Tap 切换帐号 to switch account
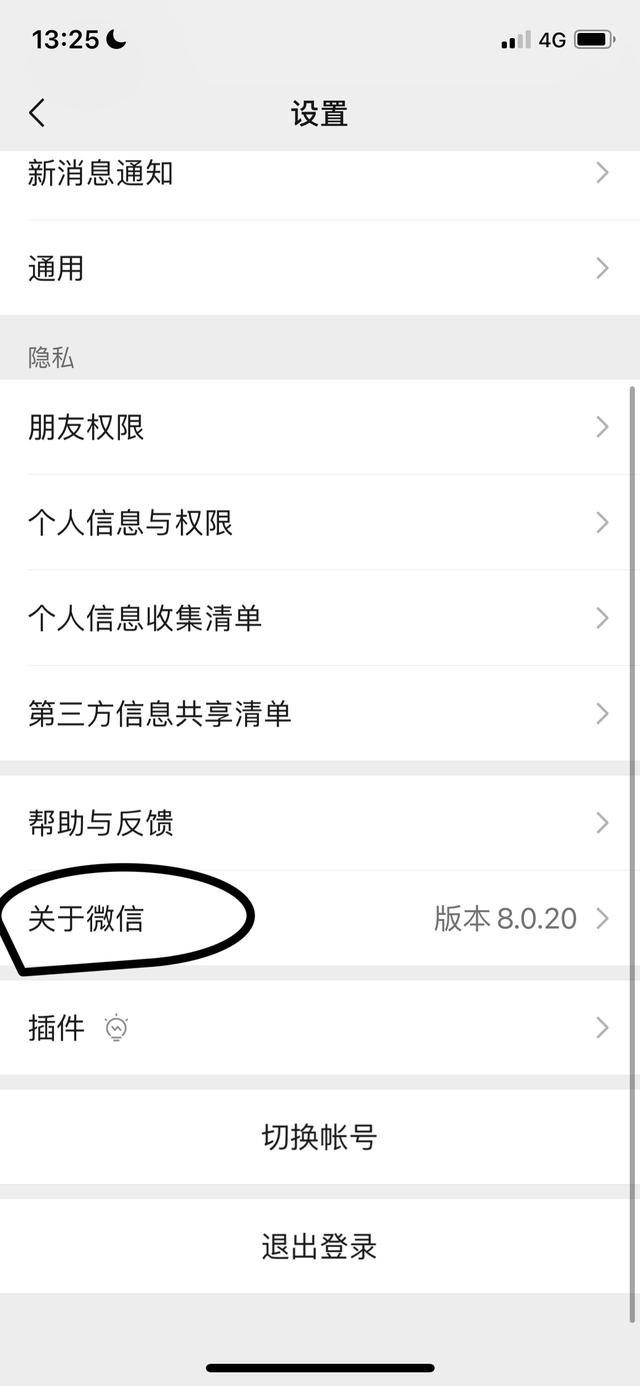Viewport: 640px width, 1386px height. [x=318, y=1137]
